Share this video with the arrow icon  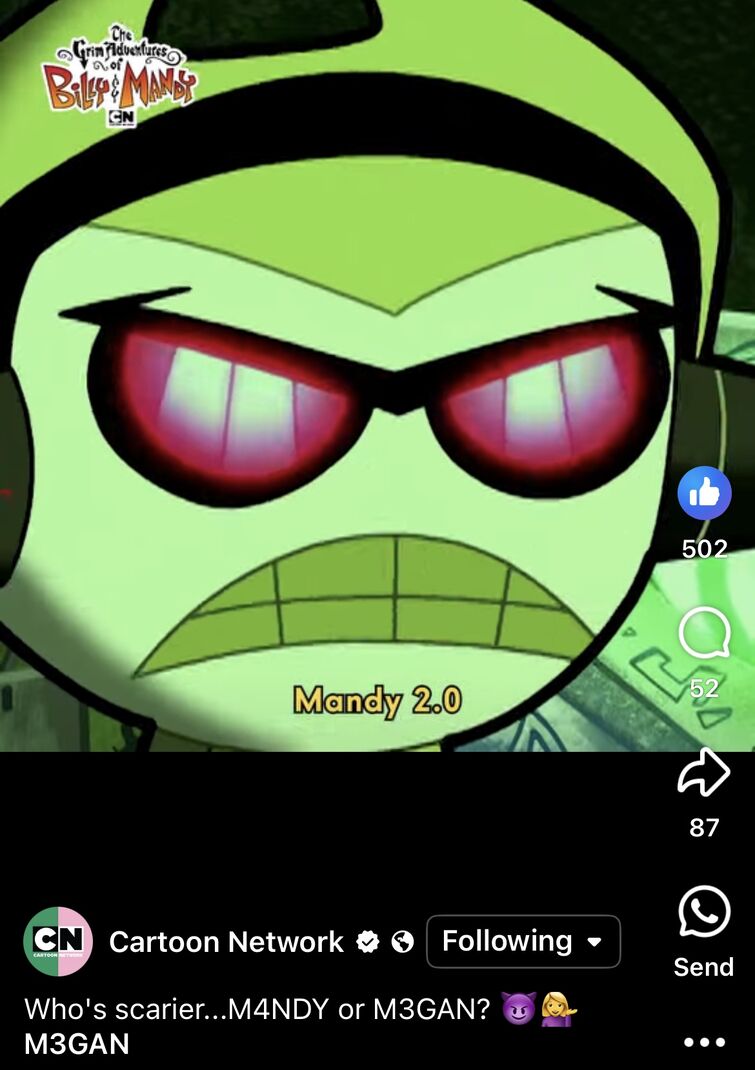704,772
